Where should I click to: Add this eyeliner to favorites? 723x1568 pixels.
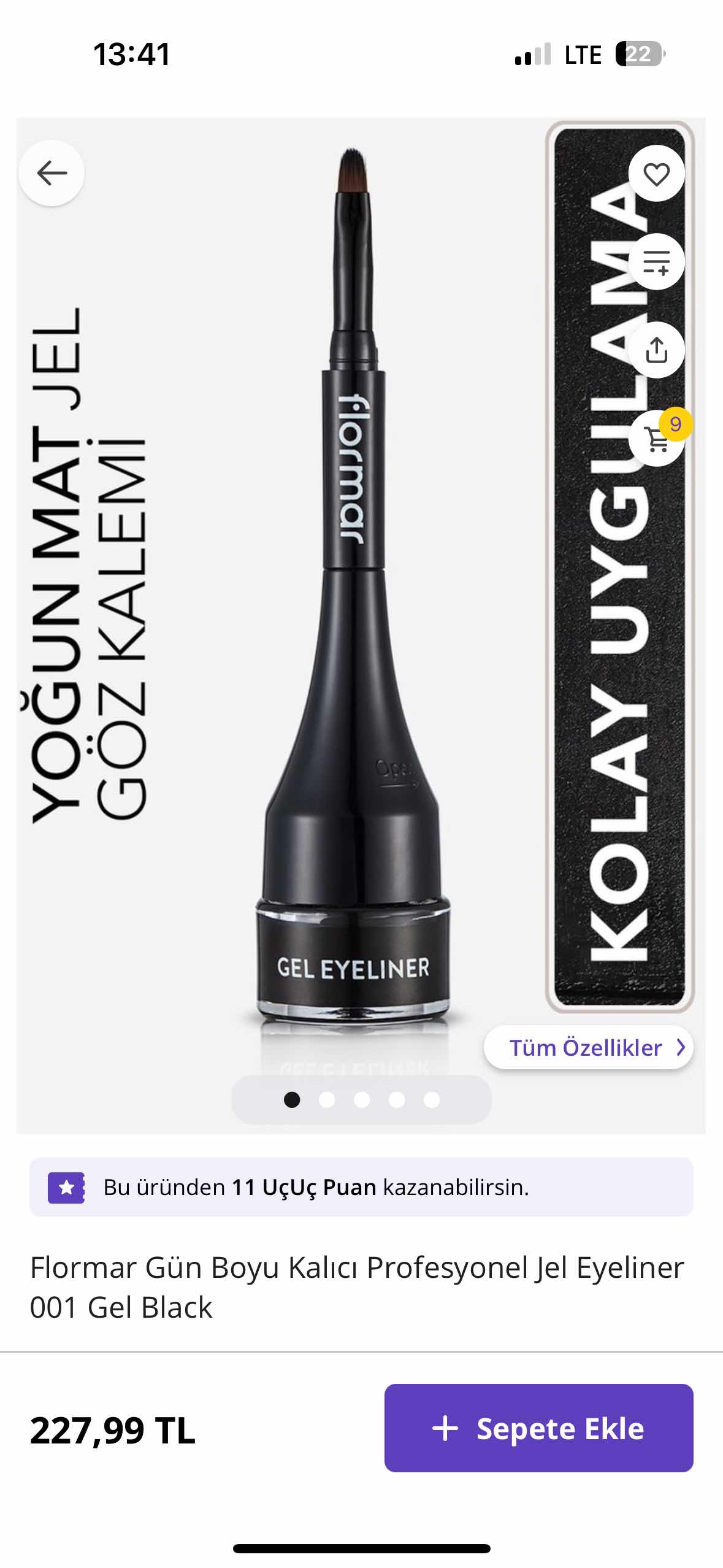(656, 174)
